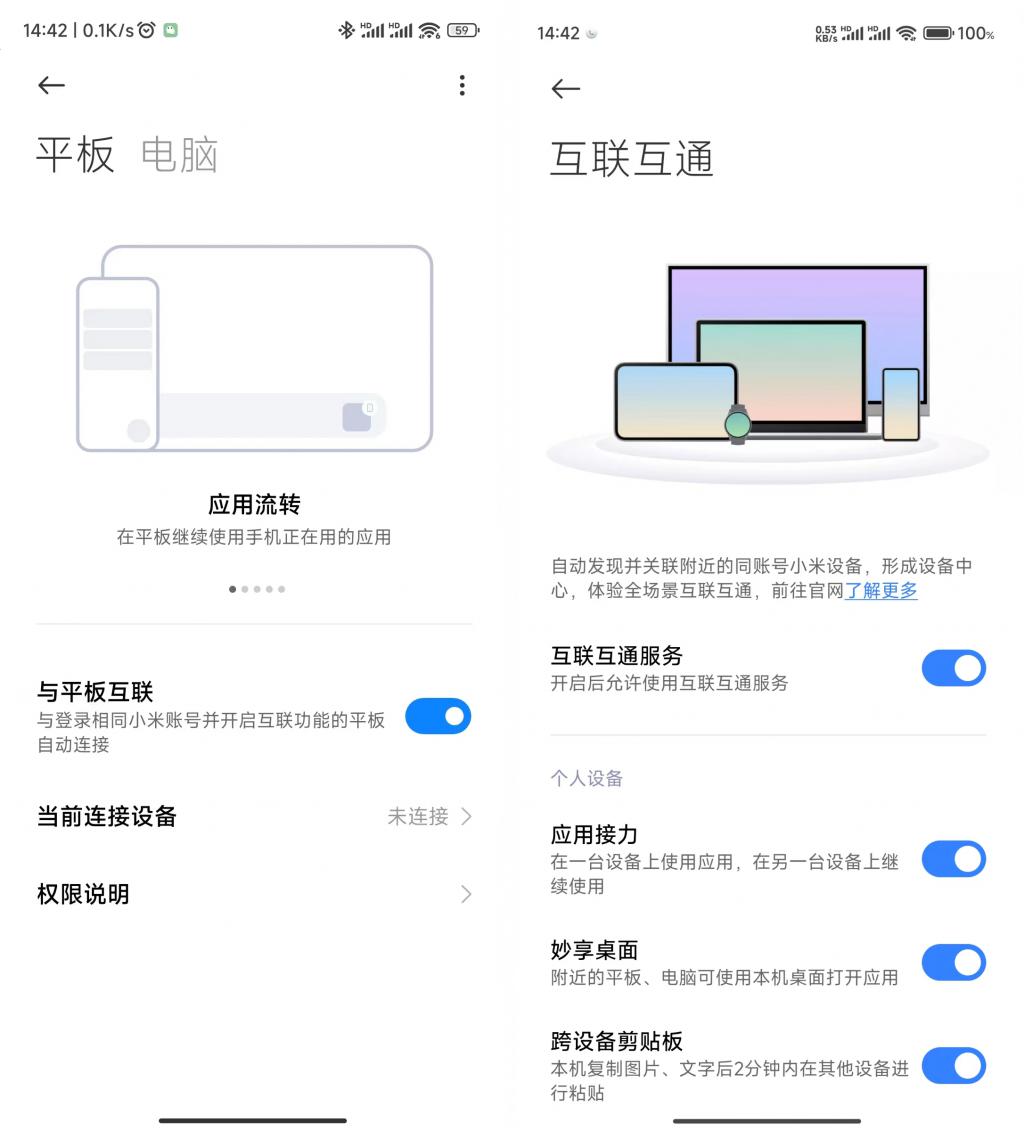This screenshot has height=1131, width=1024.
Task: Go back from the 平板 page
Action: pos(51,86)
